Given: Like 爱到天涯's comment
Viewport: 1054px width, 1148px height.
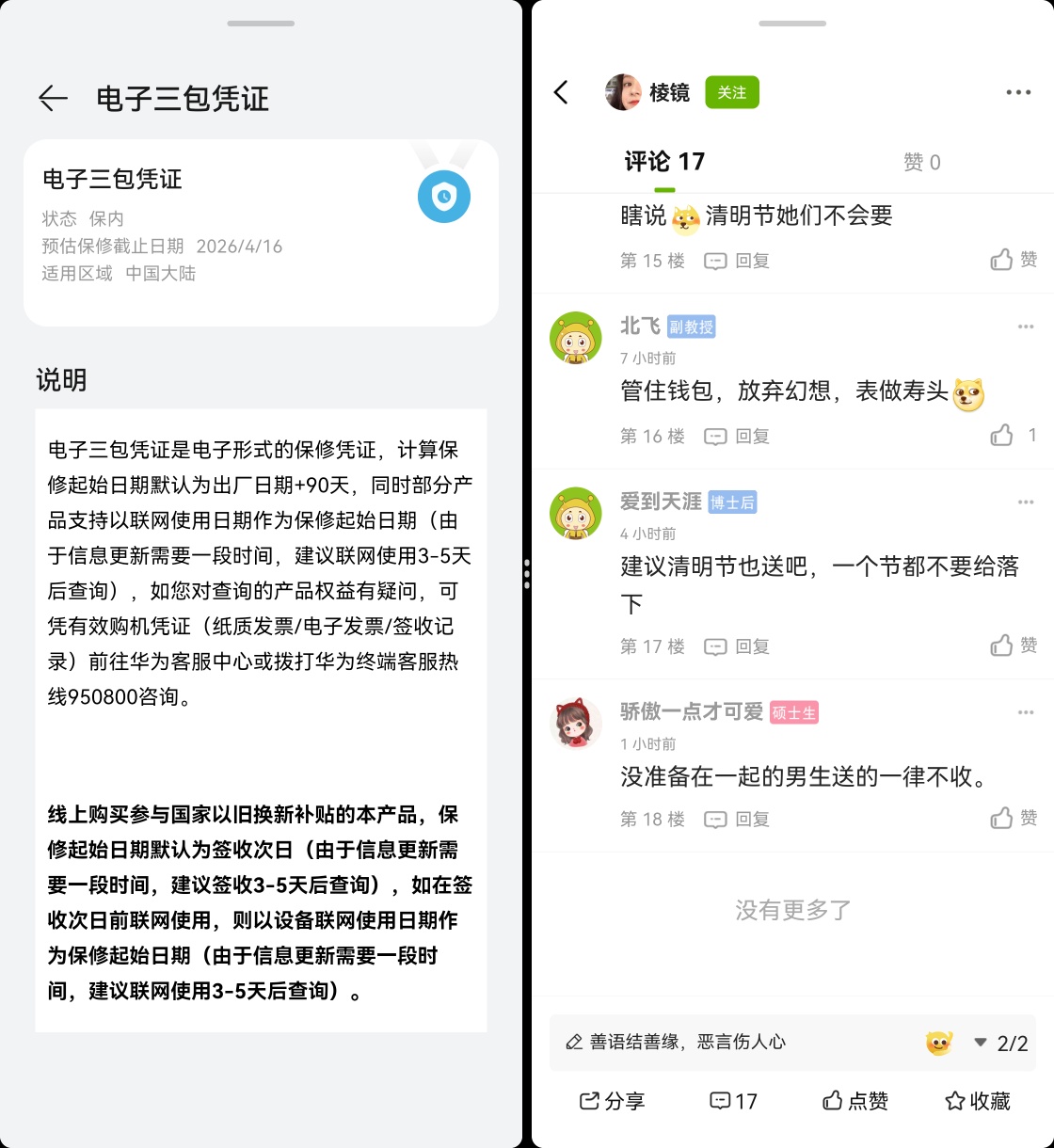Looking at the screenshot, I should coord(1013,646).
